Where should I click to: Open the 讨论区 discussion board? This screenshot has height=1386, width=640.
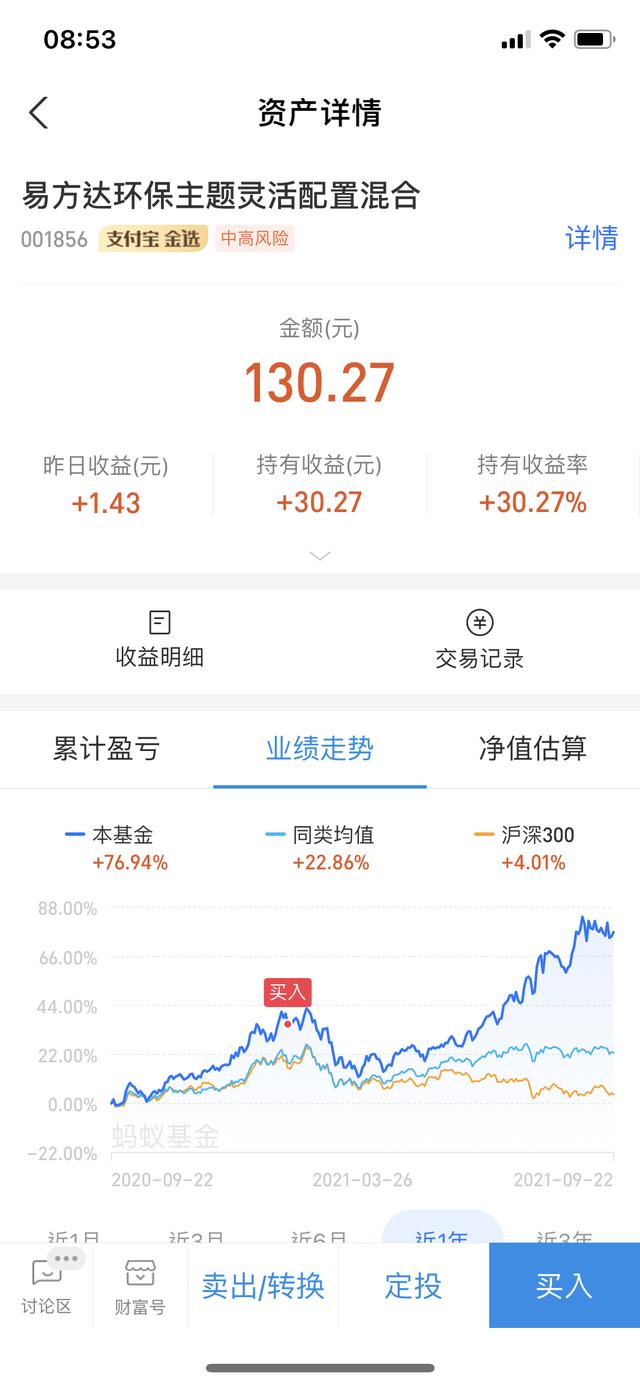pyautogui.click(x=47, y=1285)
